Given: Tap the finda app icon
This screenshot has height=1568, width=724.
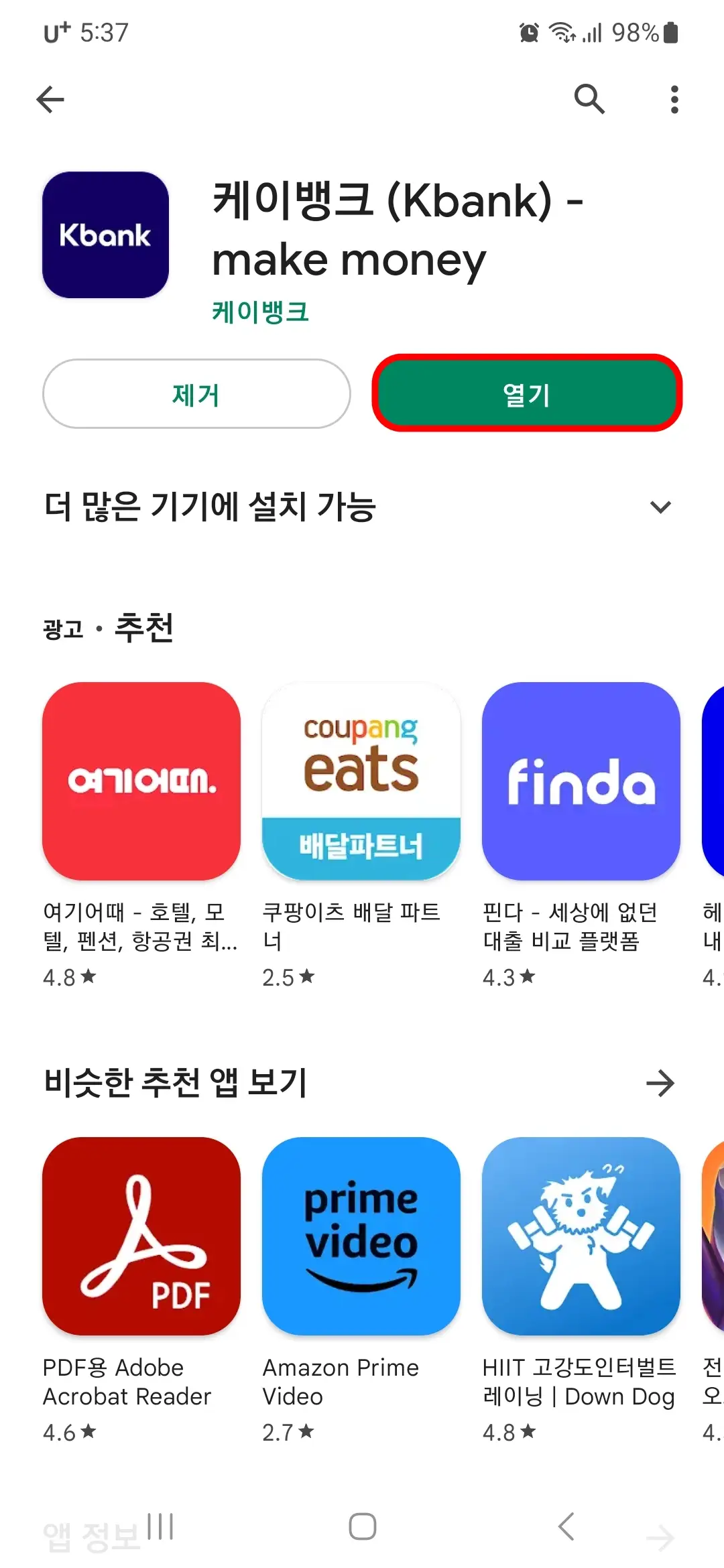Looking at the screenshot, I should click(x=581, y=783).
